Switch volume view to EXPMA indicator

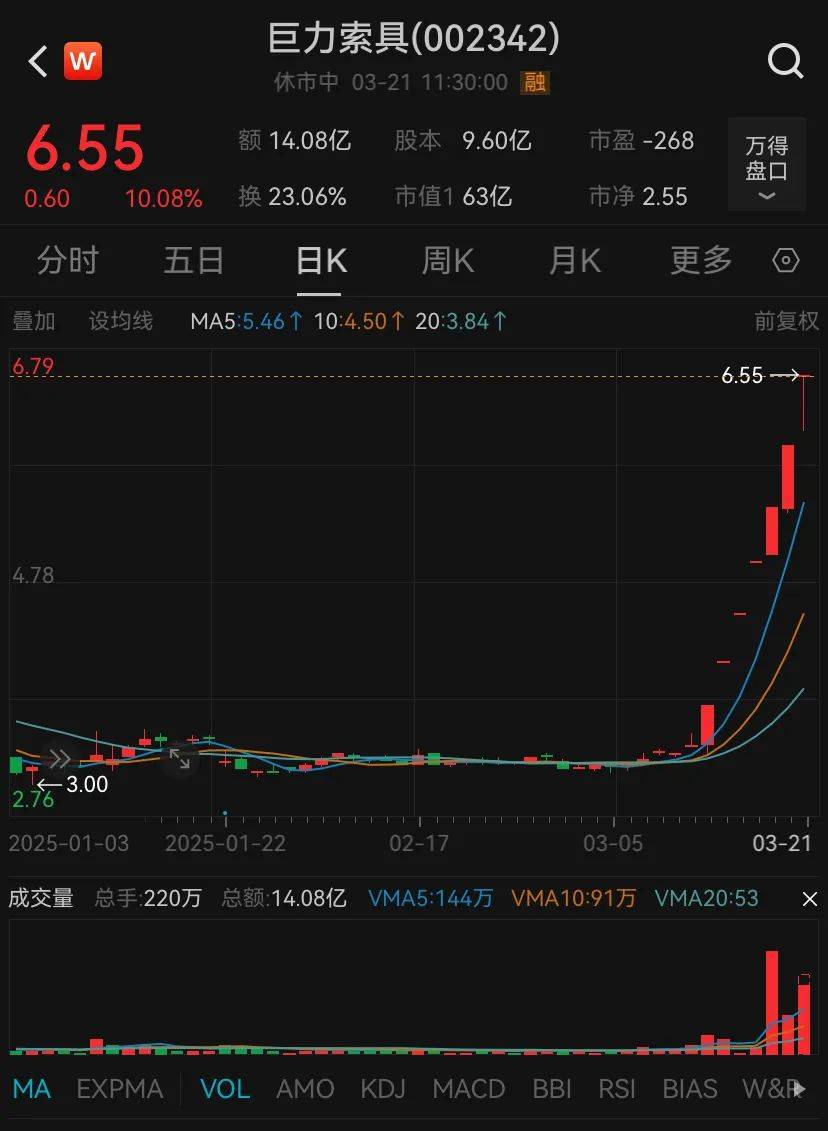(x=120, y=1089)
